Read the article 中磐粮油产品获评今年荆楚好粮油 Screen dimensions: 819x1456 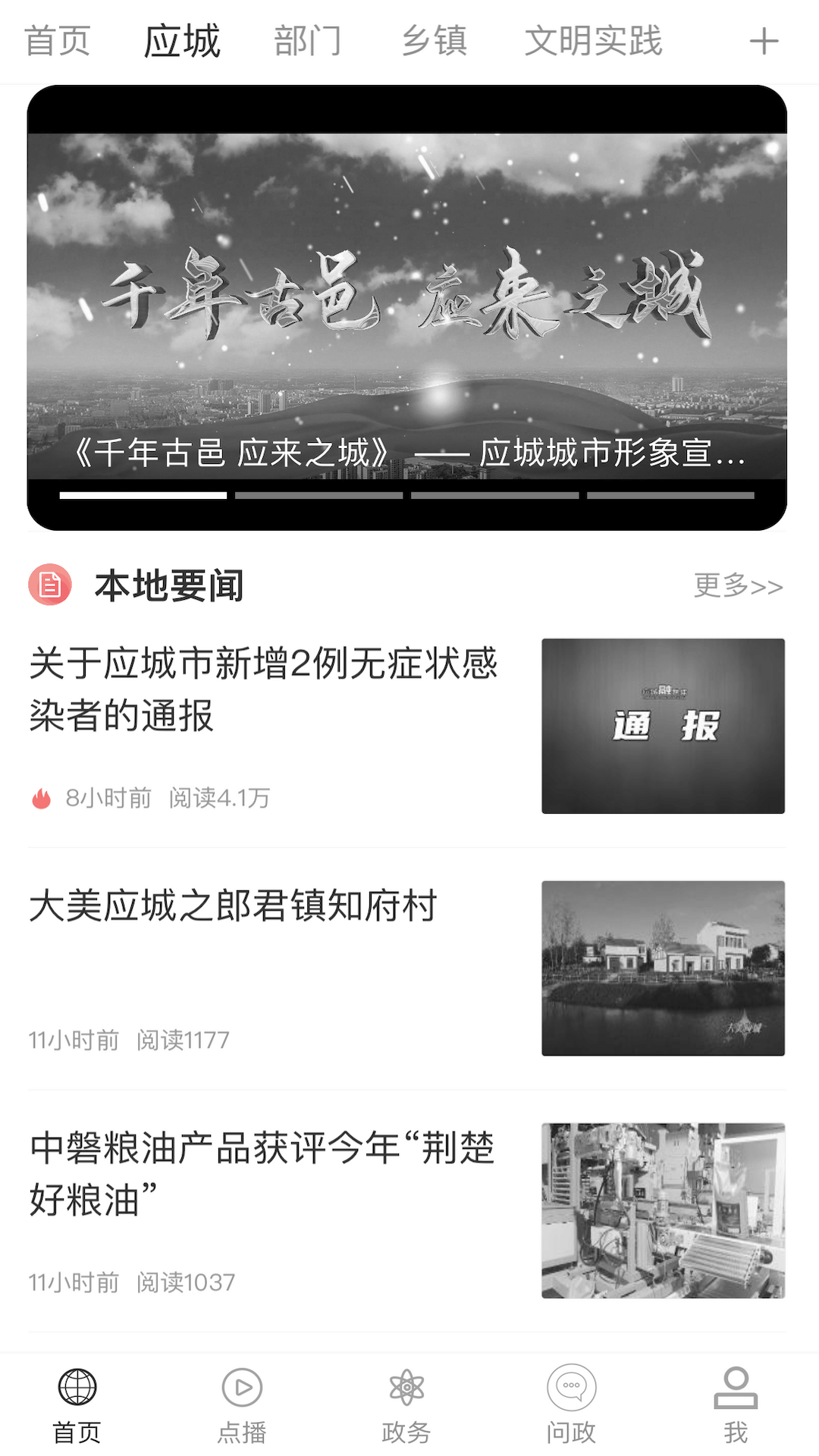263,1173
